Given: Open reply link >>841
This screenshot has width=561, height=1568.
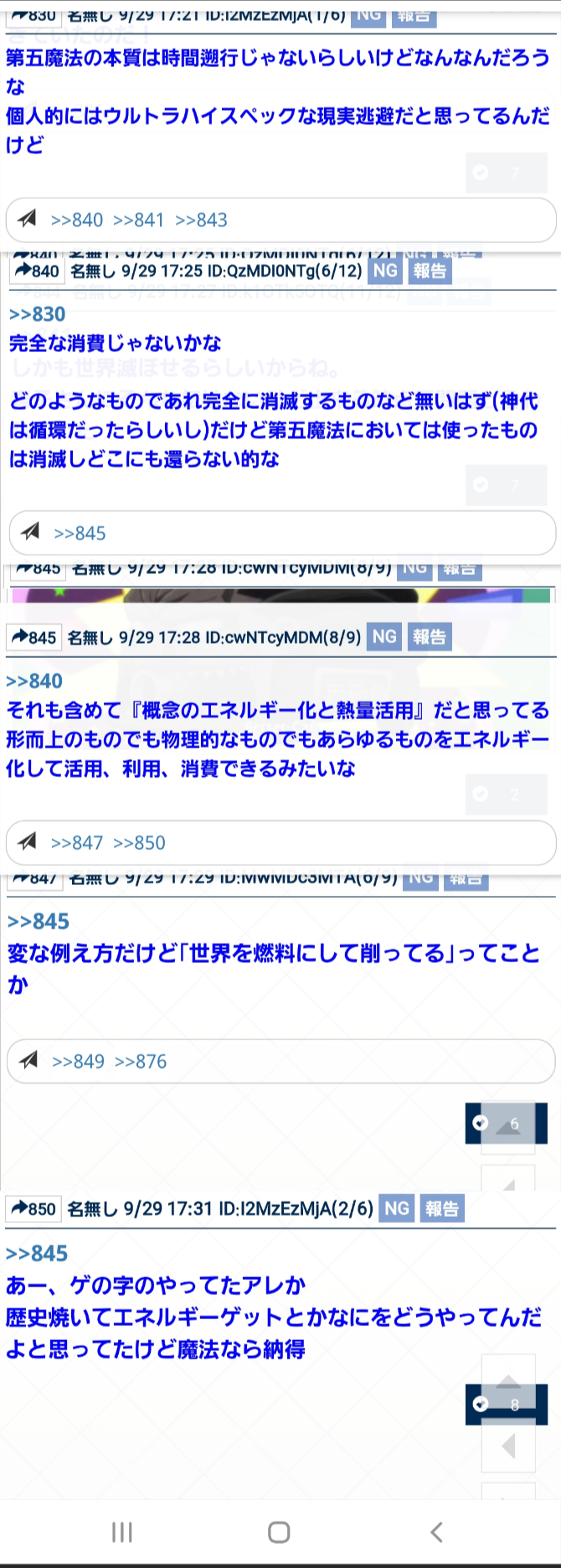Looking at the screenshot, I should point(138,220).
